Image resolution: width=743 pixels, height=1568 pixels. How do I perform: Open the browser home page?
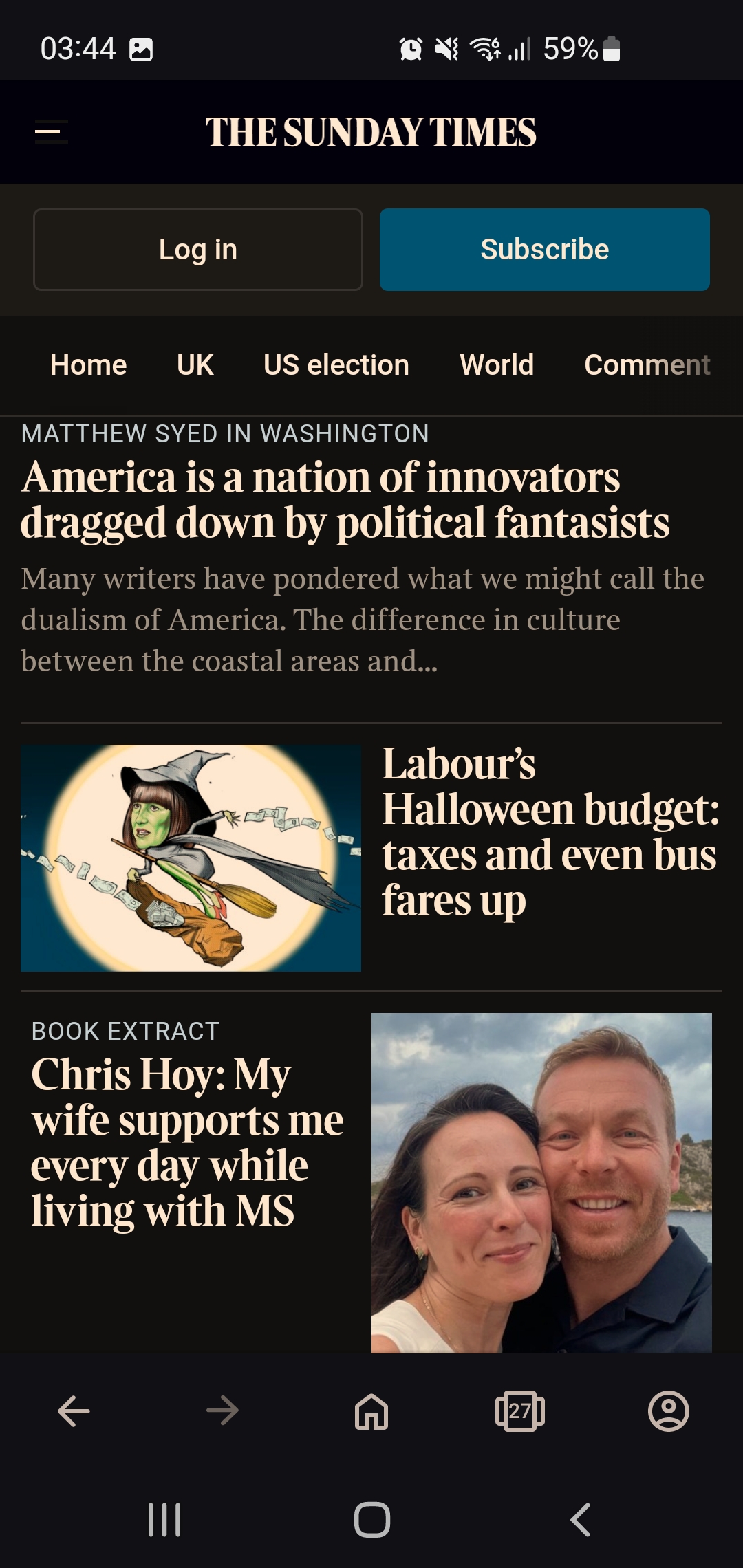coord(371,1411)
